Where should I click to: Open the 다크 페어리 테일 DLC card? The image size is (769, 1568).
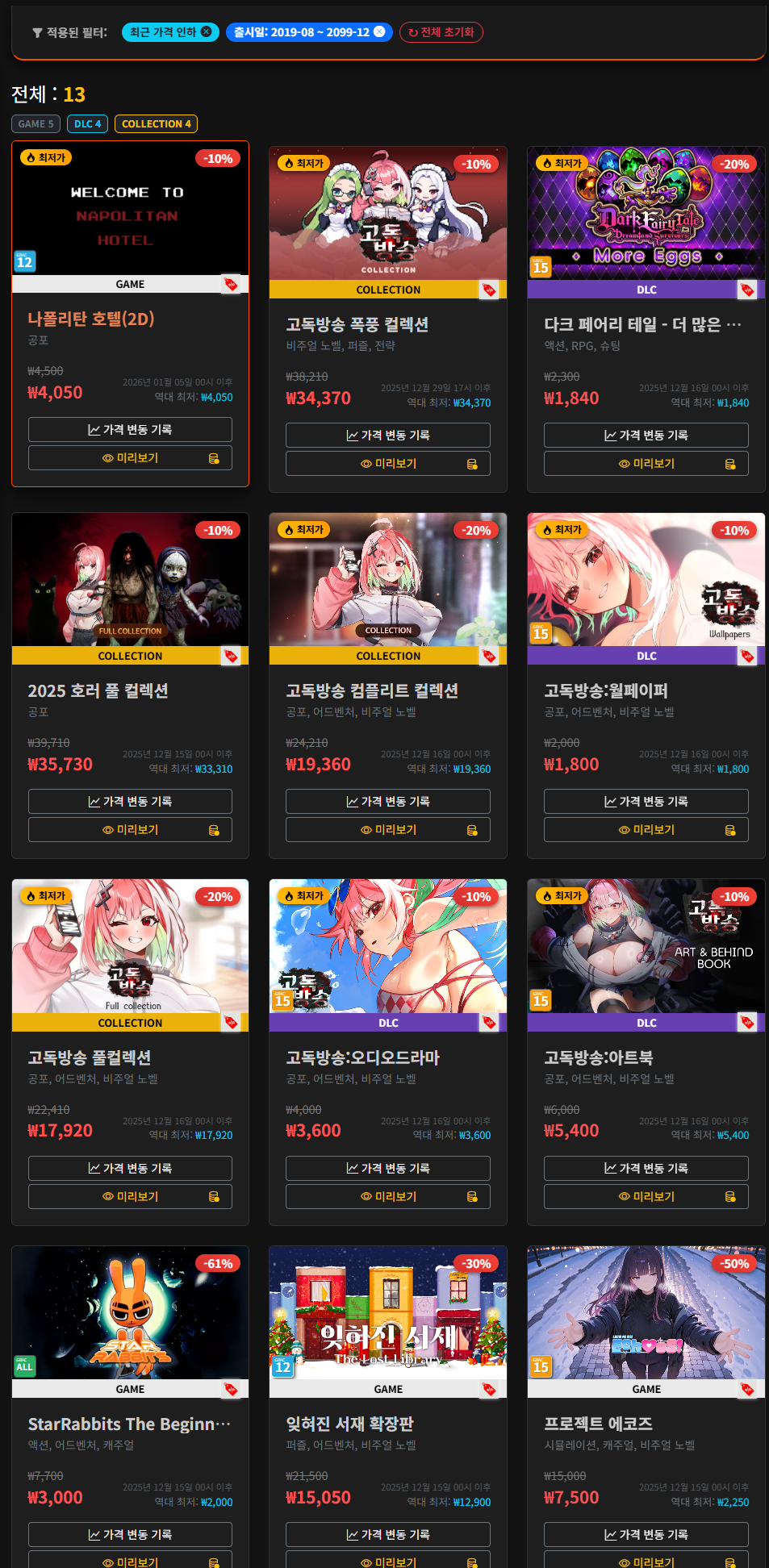pyautogui.click(x=642, y=325)
